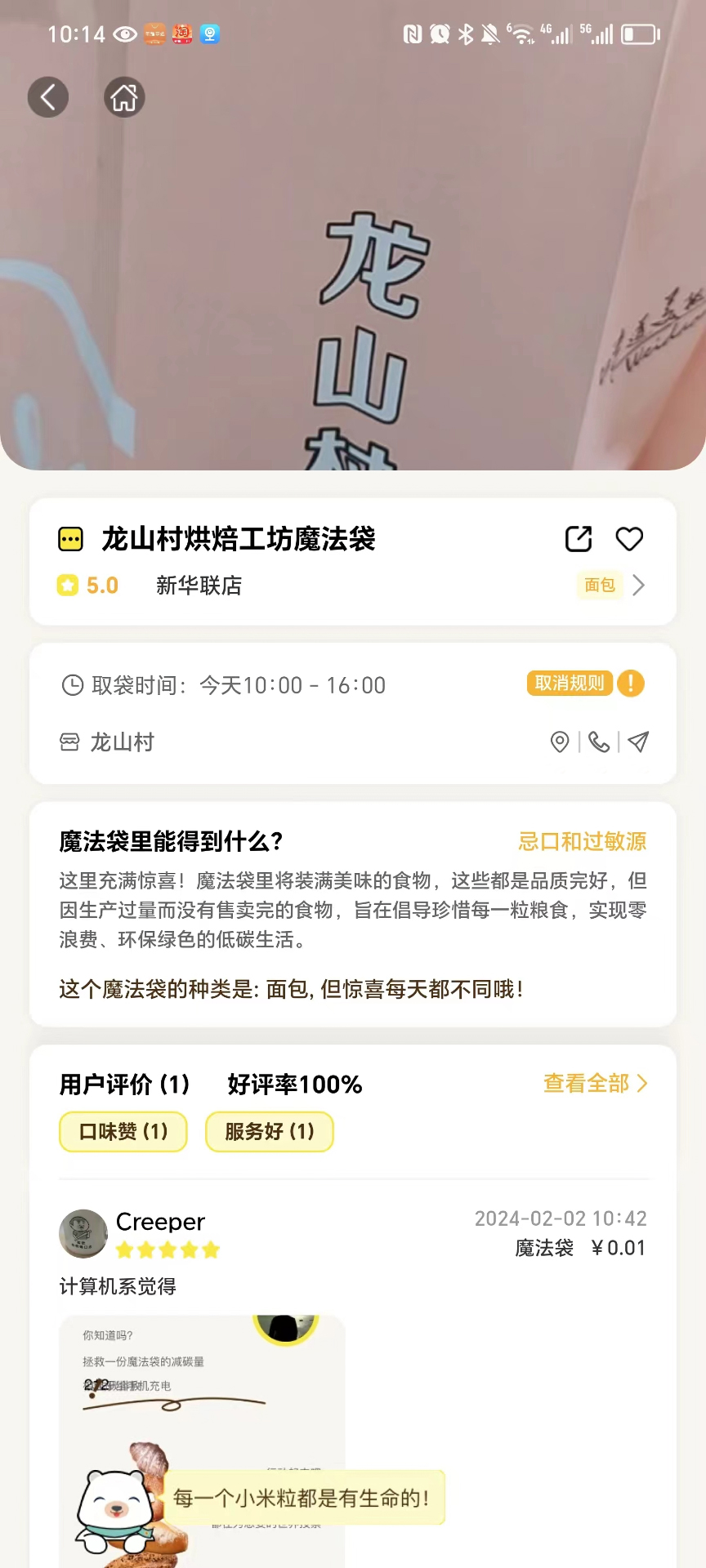
Task: Open 查看全部 to expand all reviews
Action: pyautogui.click(x=595, y=1084)
